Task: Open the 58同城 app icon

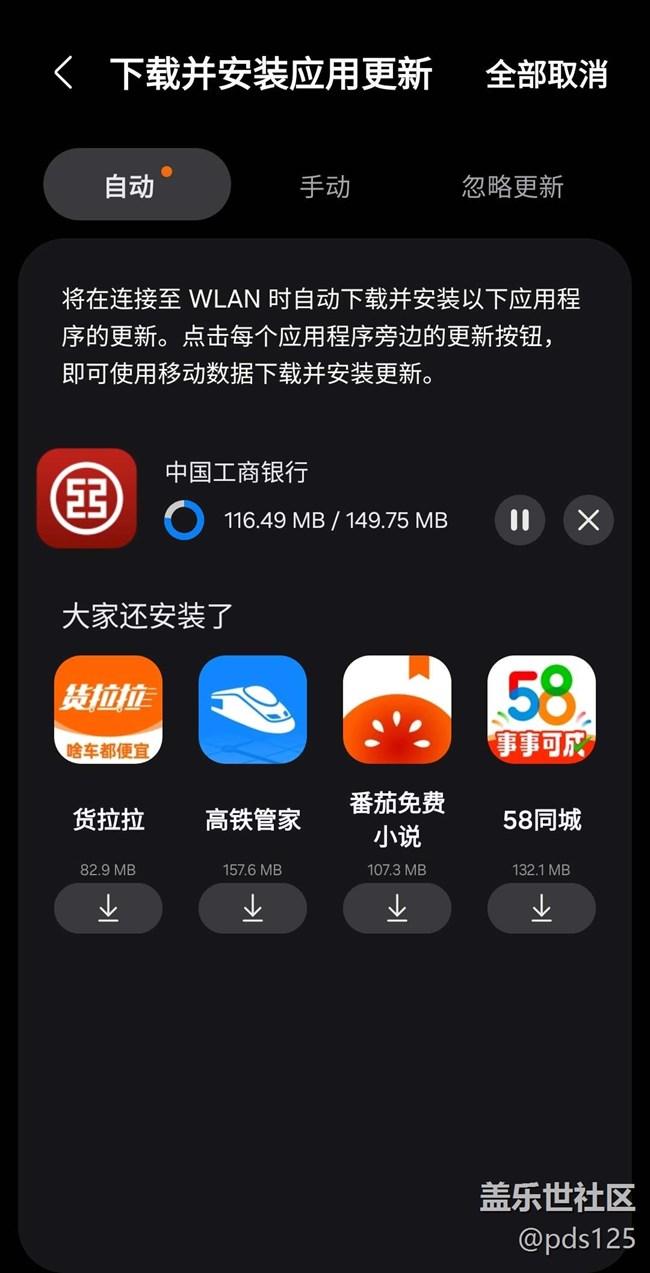Action: (x=541, y=709)
